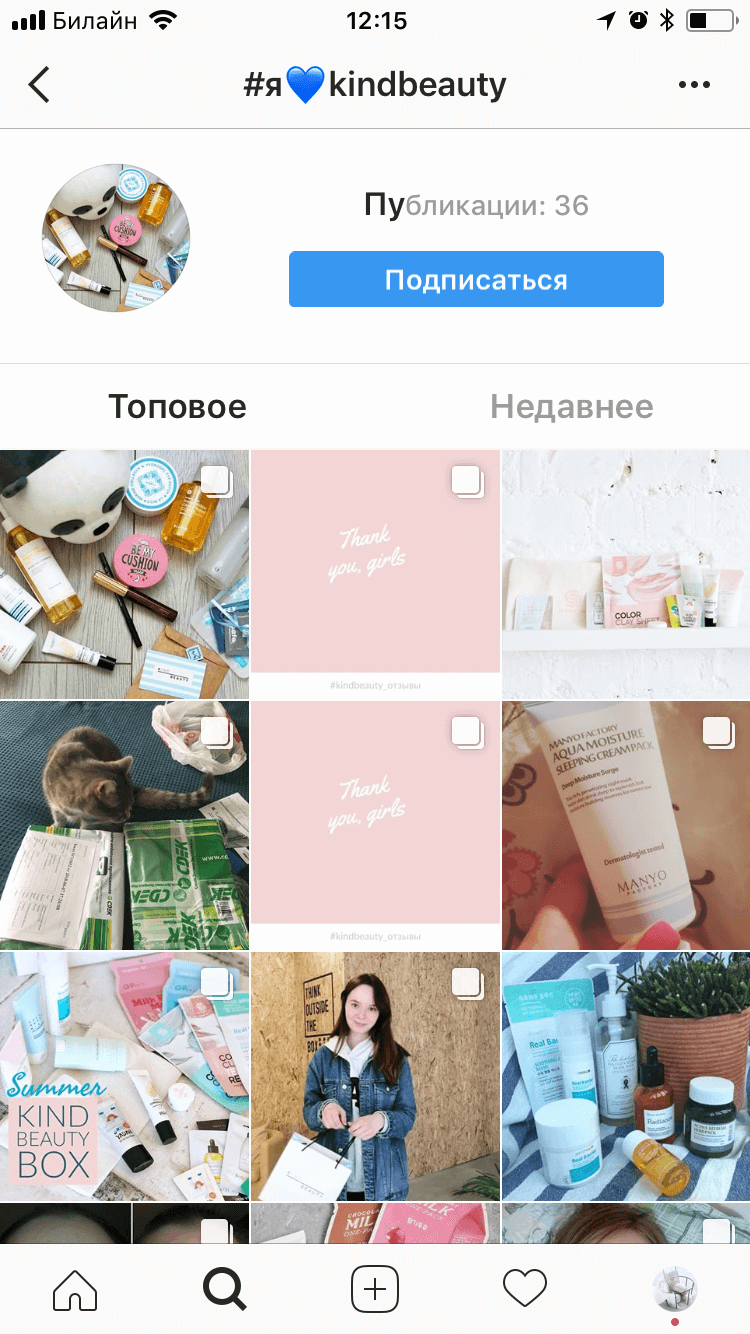Open the girl in denim jacket post
This screenshot has height=1334, width=750.
point(375,1076)
